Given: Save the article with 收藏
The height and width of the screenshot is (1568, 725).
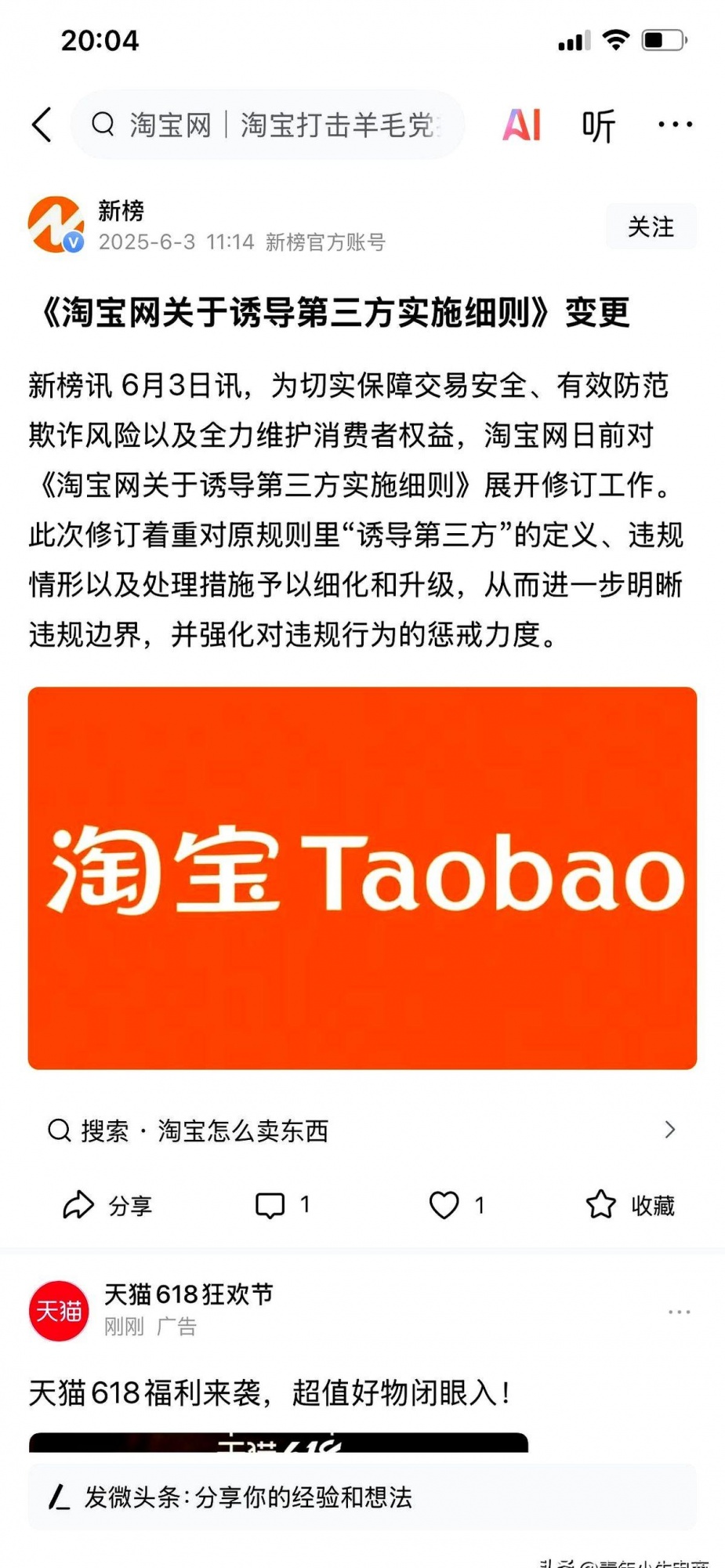Looking at the screenshot, I should coord(630,1205).
